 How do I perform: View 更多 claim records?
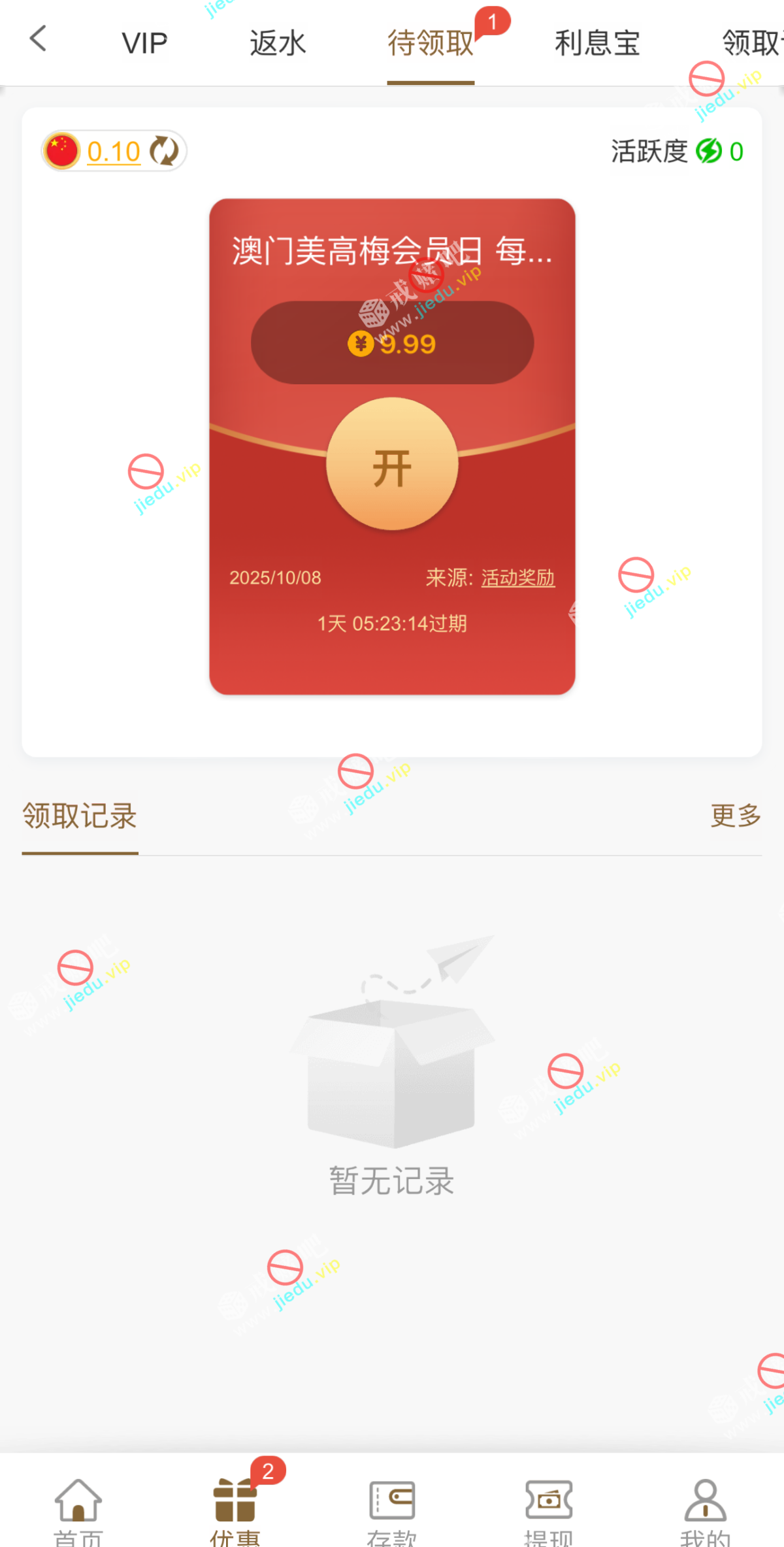(x=736, y=816)
